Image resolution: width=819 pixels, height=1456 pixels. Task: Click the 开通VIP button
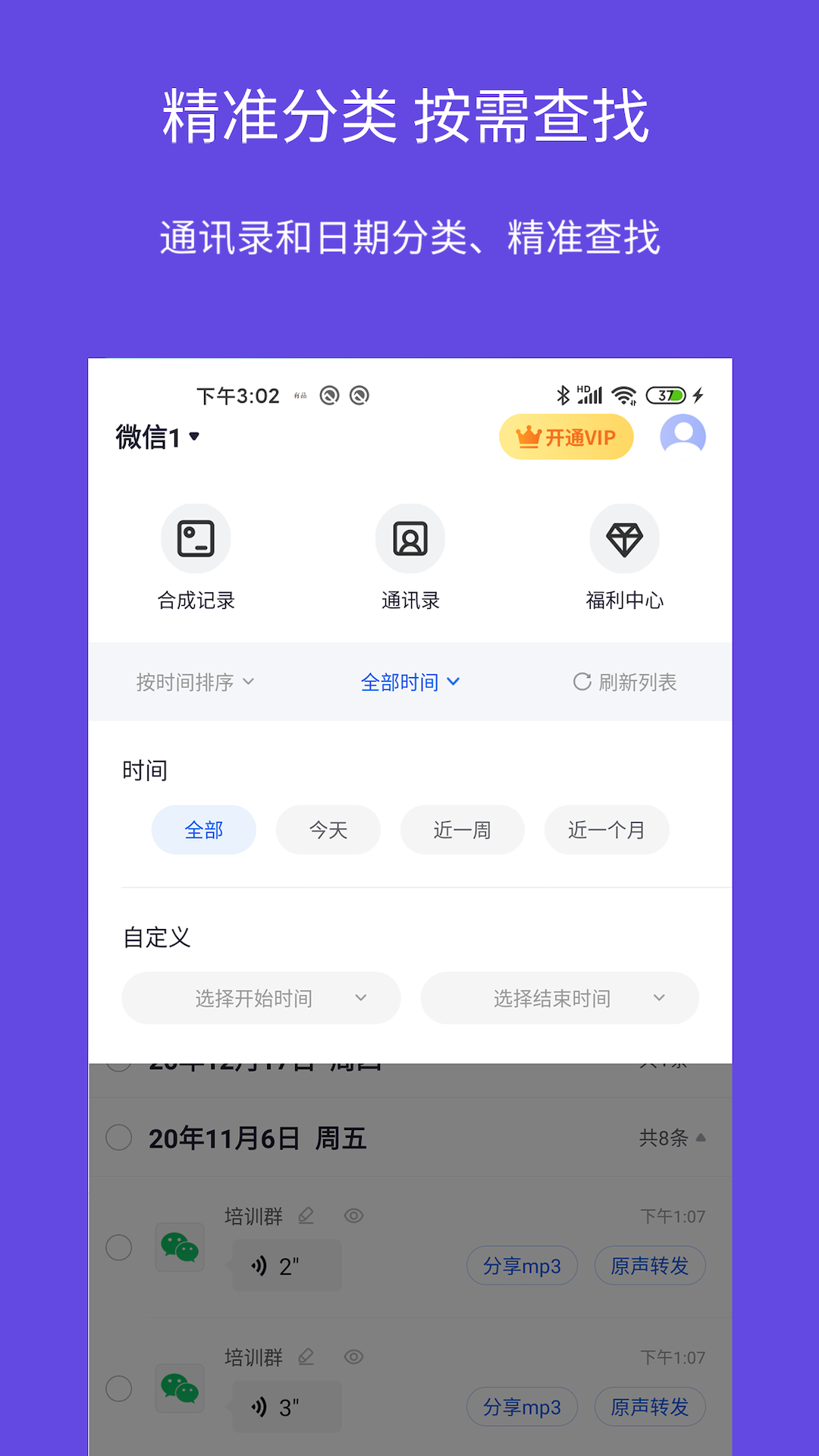point(566,437)
